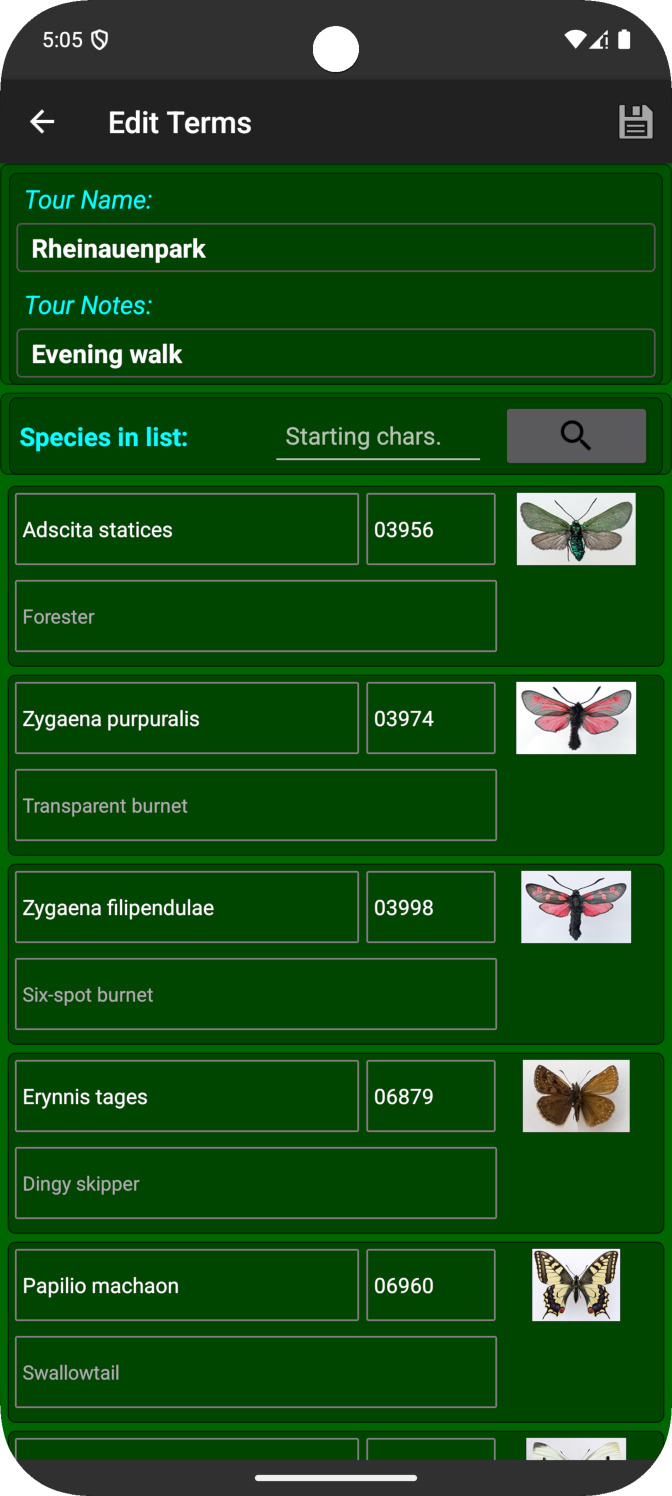Screen dimensions: 672x1496
Task: Edit code 06879 field
Action: click(430, 1096)
